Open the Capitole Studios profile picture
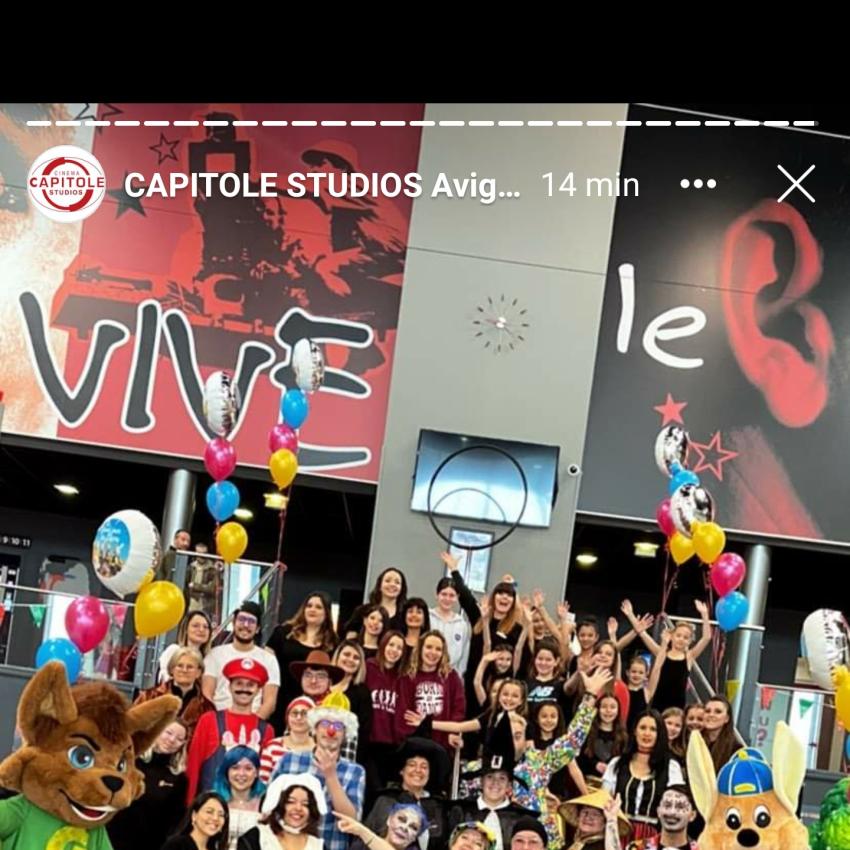Viewport: 850px width, 850px height. click(66, 184)
